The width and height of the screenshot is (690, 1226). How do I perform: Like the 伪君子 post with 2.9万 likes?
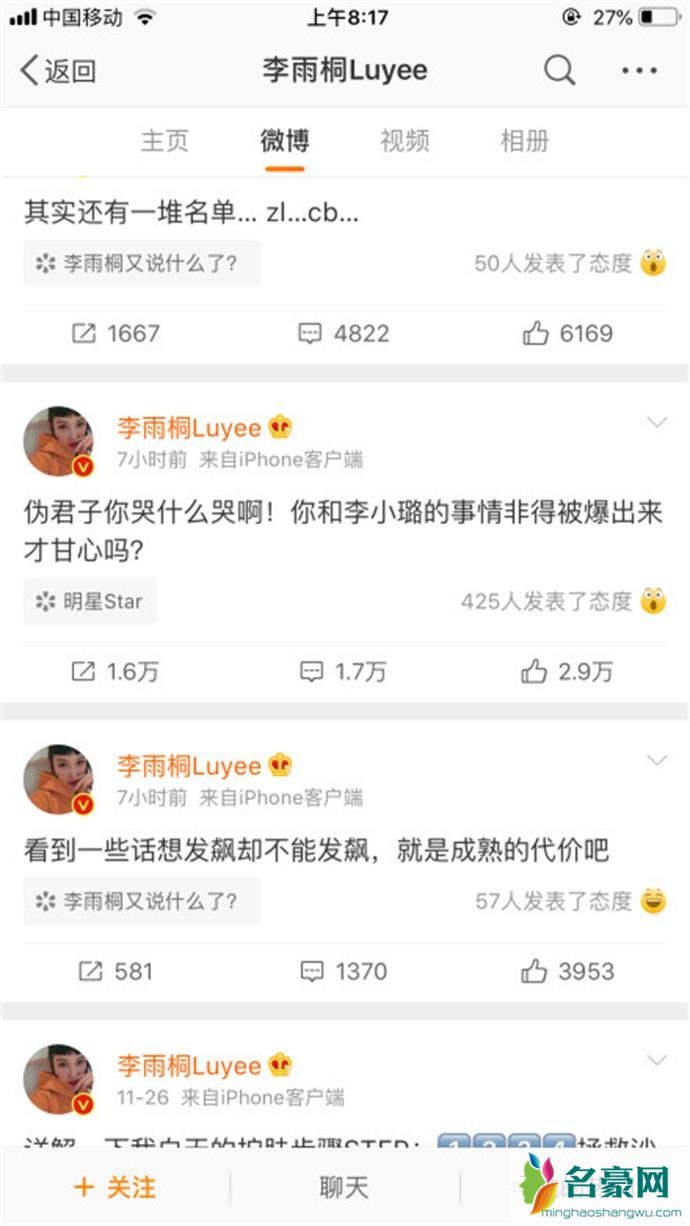[x=567, y=672]
